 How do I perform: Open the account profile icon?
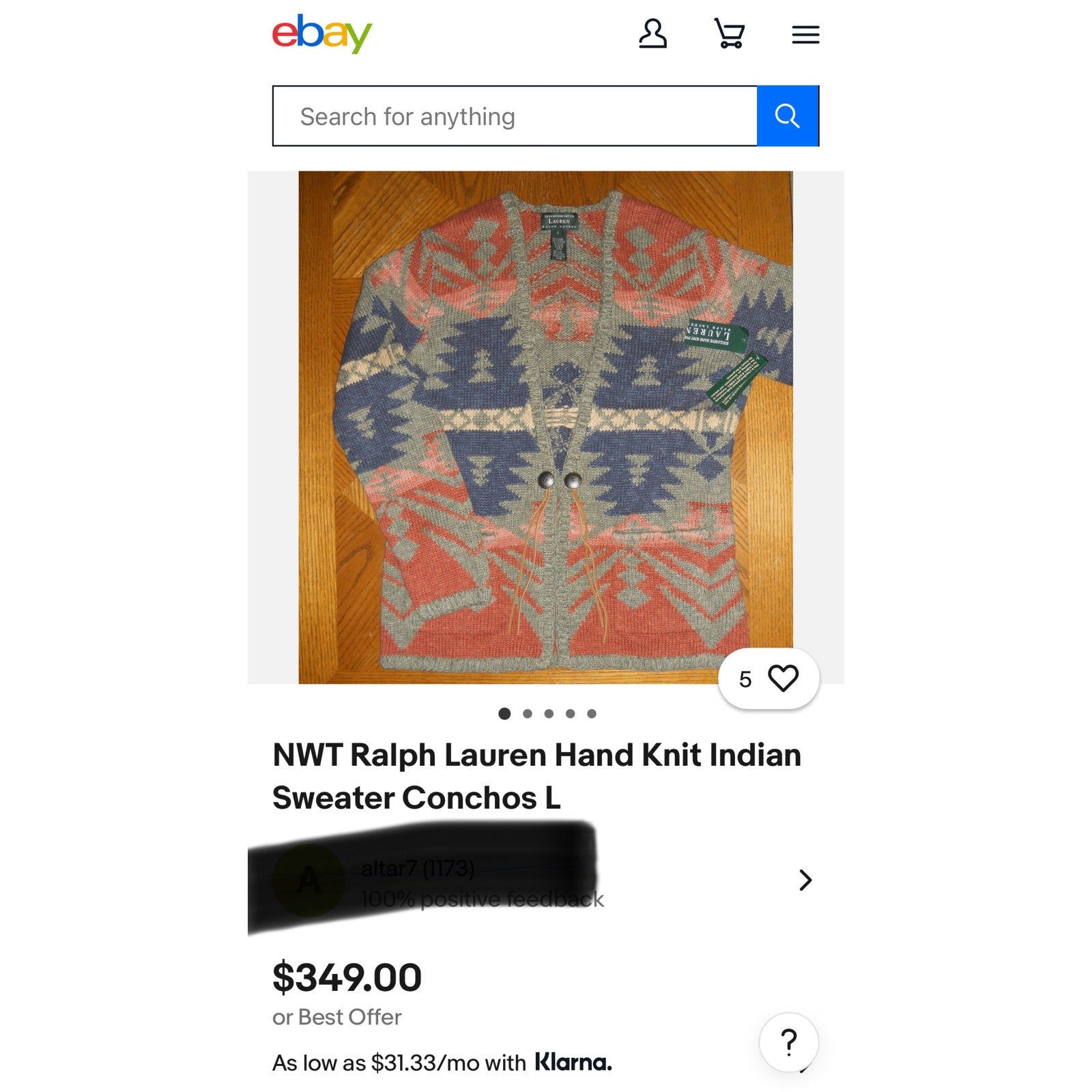(x=652, y=33)
